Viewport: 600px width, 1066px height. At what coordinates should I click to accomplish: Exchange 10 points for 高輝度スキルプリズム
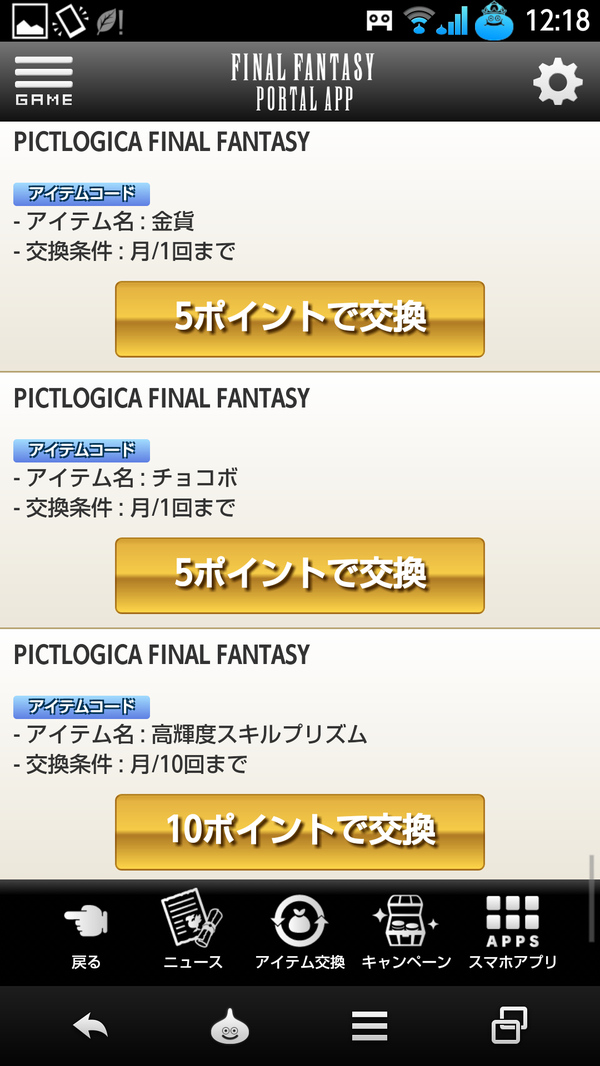click(300, 831)
